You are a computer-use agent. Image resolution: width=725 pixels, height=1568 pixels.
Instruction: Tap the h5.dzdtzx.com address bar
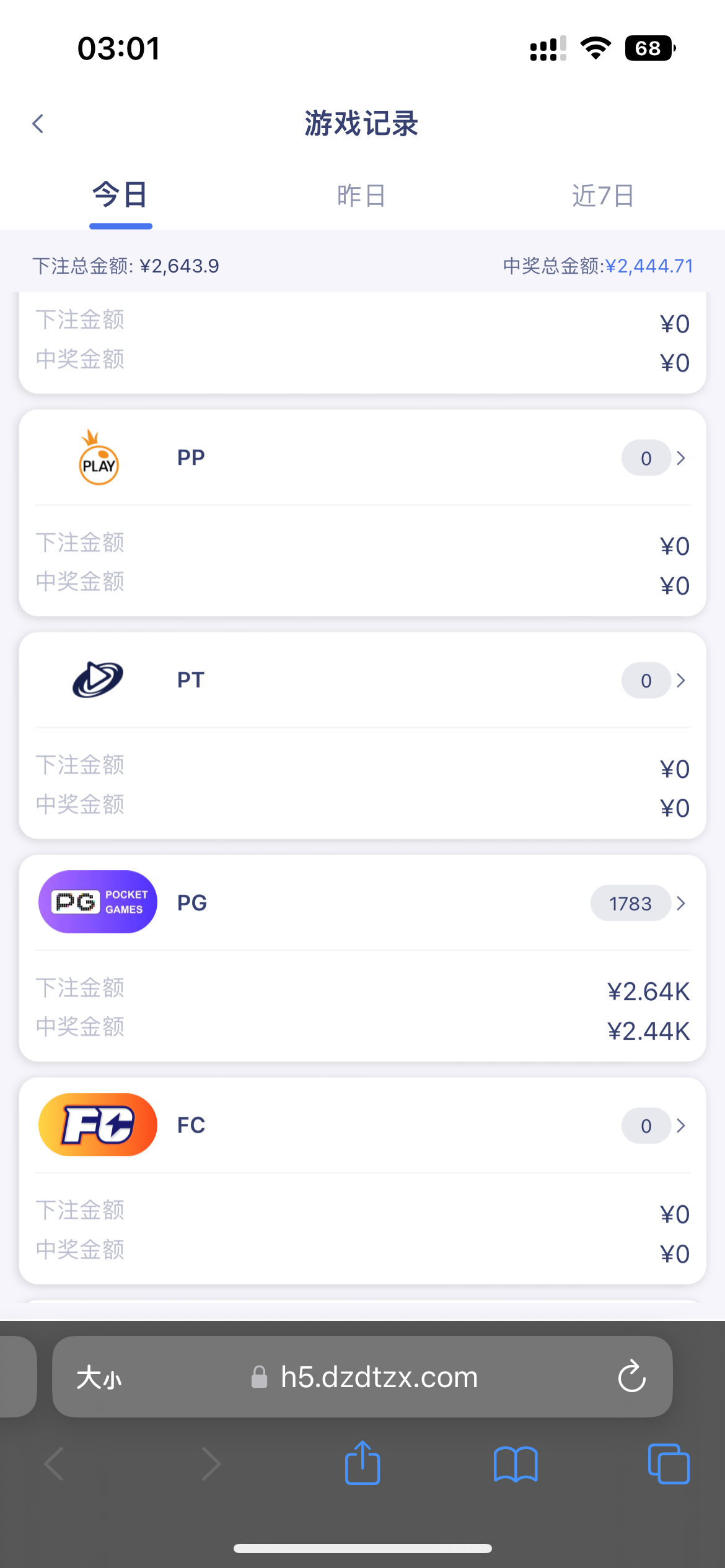(362, 1377)
